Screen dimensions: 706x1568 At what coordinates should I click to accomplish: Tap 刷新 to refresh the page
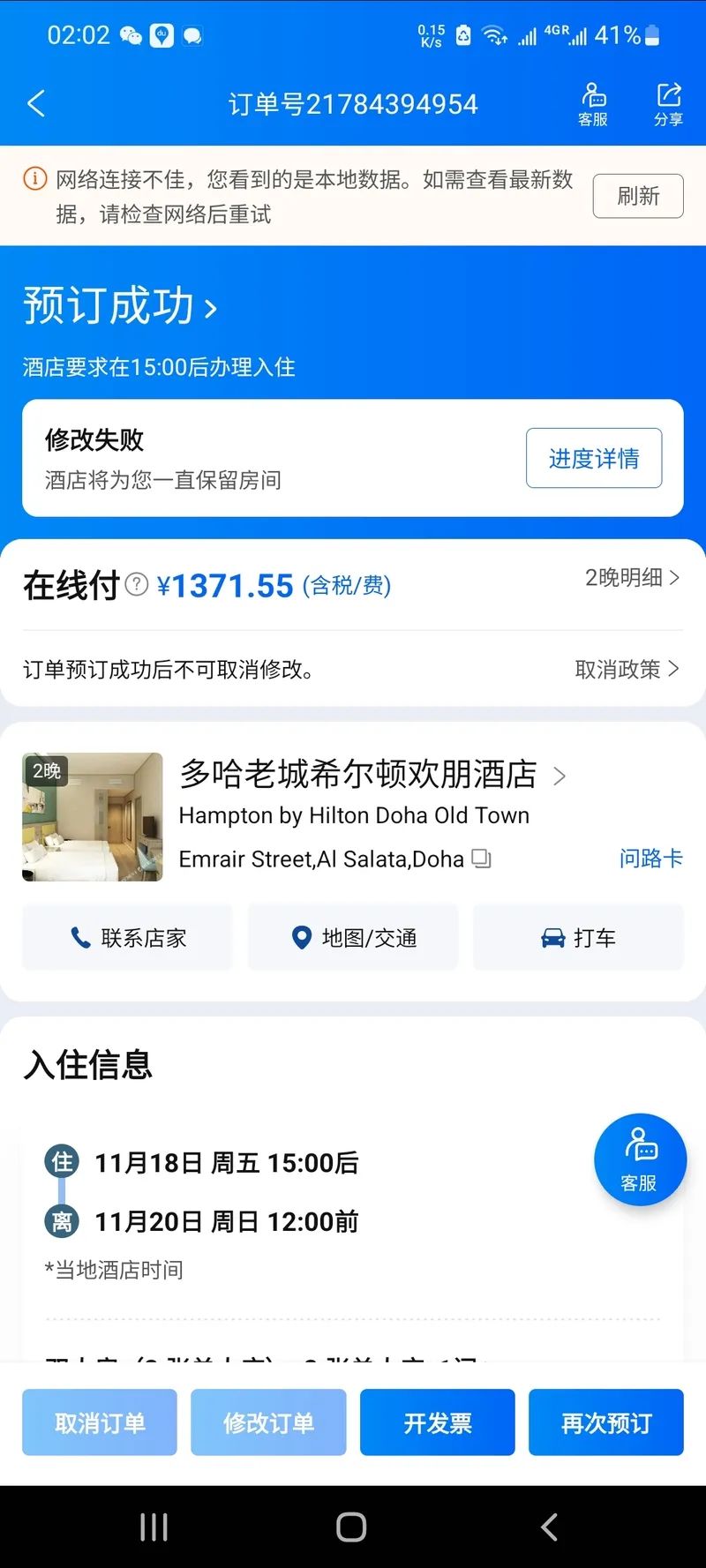point(637,196)
